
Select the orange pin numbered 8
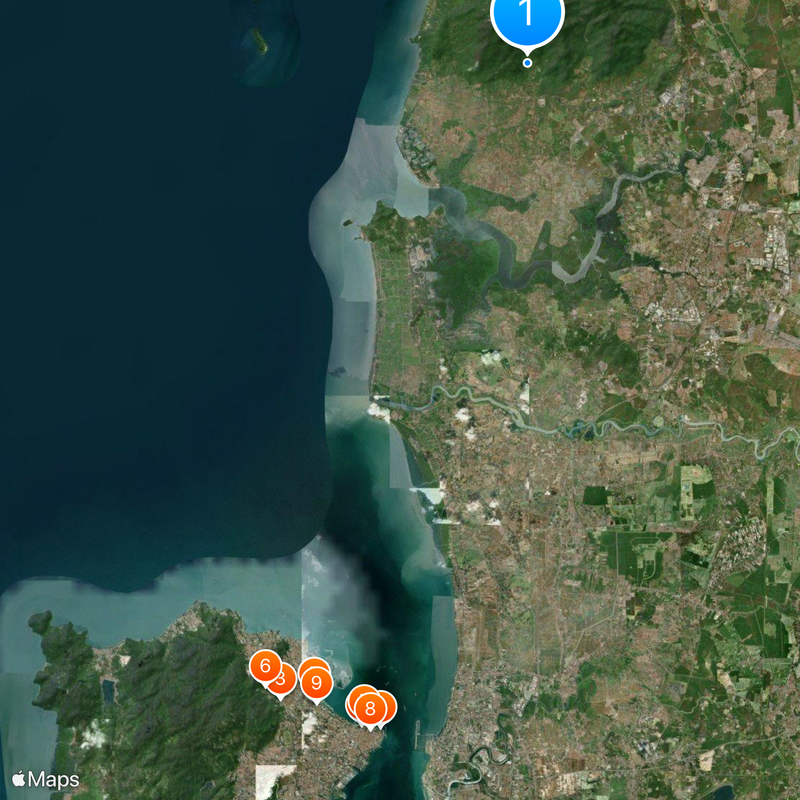coord(370,709)
